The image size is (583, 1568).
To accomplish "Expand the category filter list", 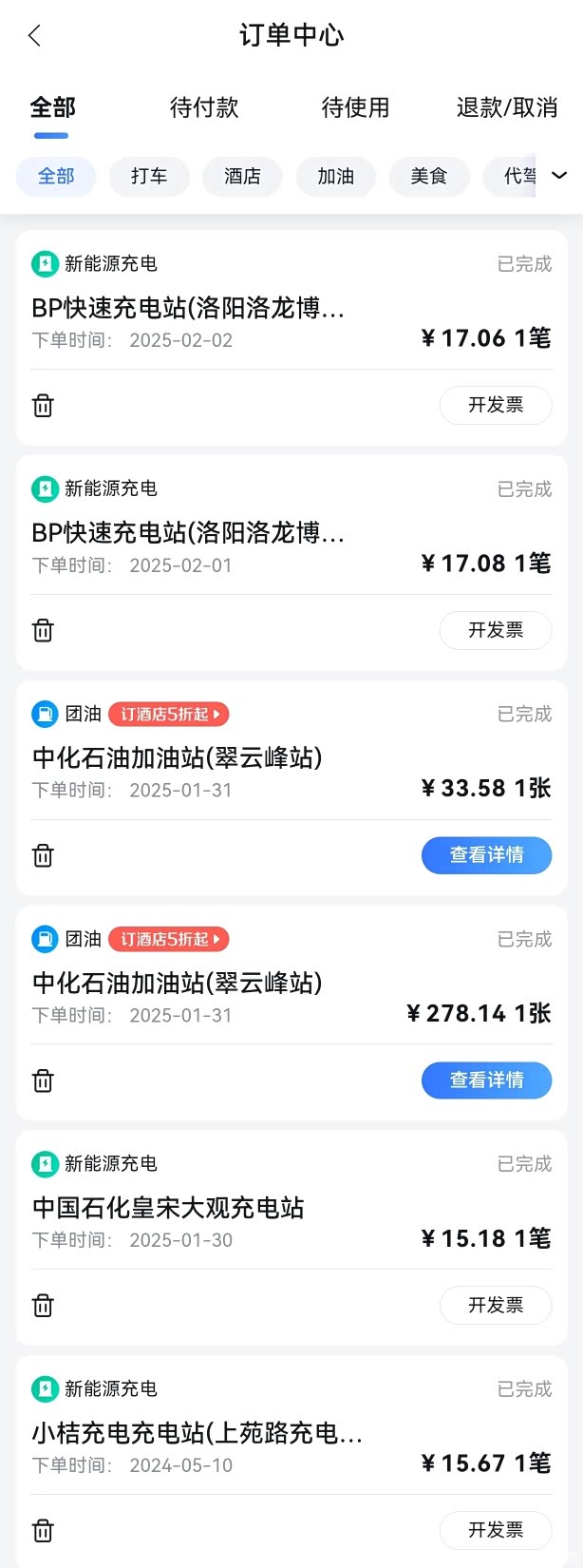I will (559, 176).
